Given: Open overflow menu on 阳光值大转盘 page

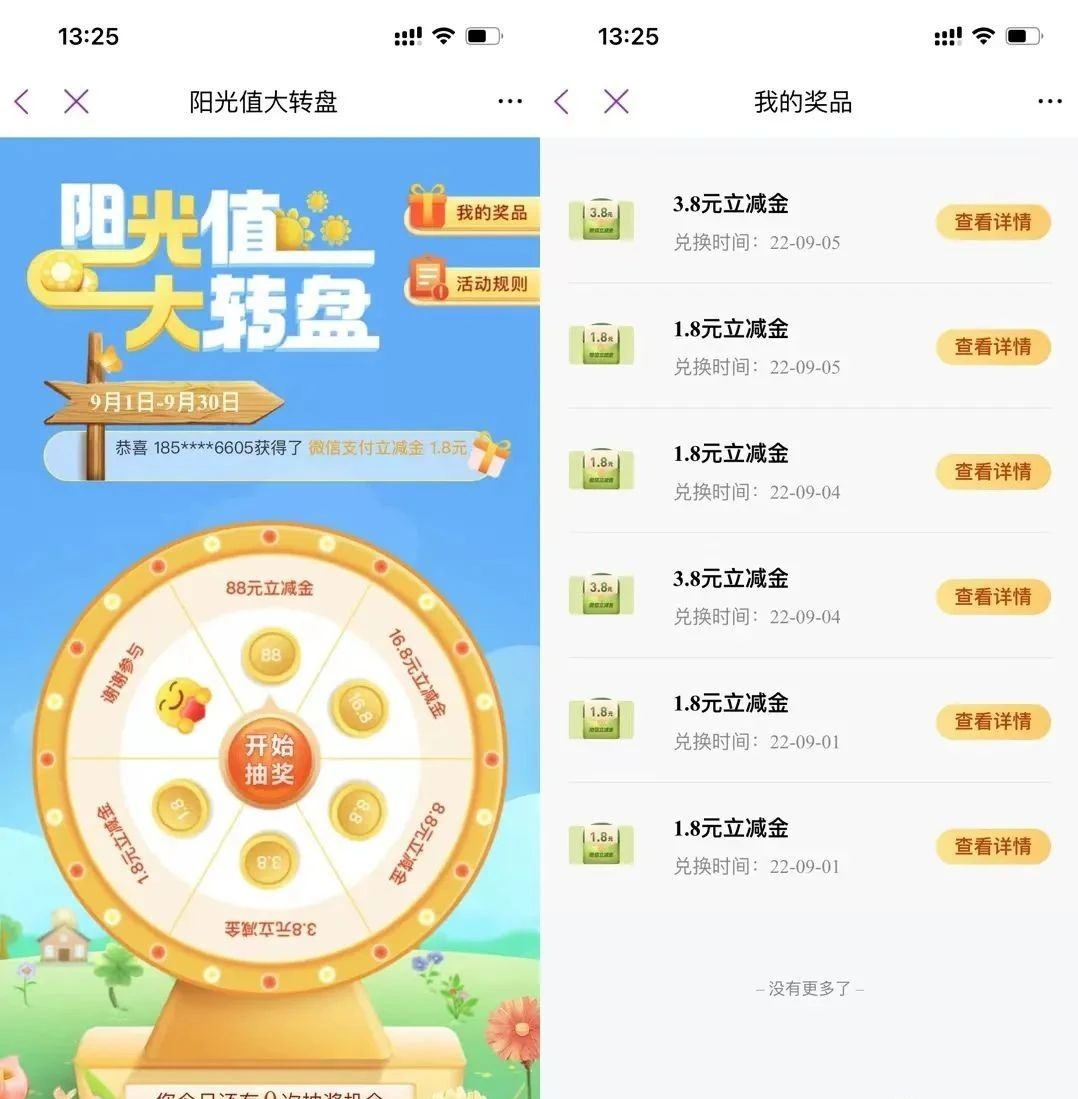Looking at the screenshot, I should click(510, 101).
